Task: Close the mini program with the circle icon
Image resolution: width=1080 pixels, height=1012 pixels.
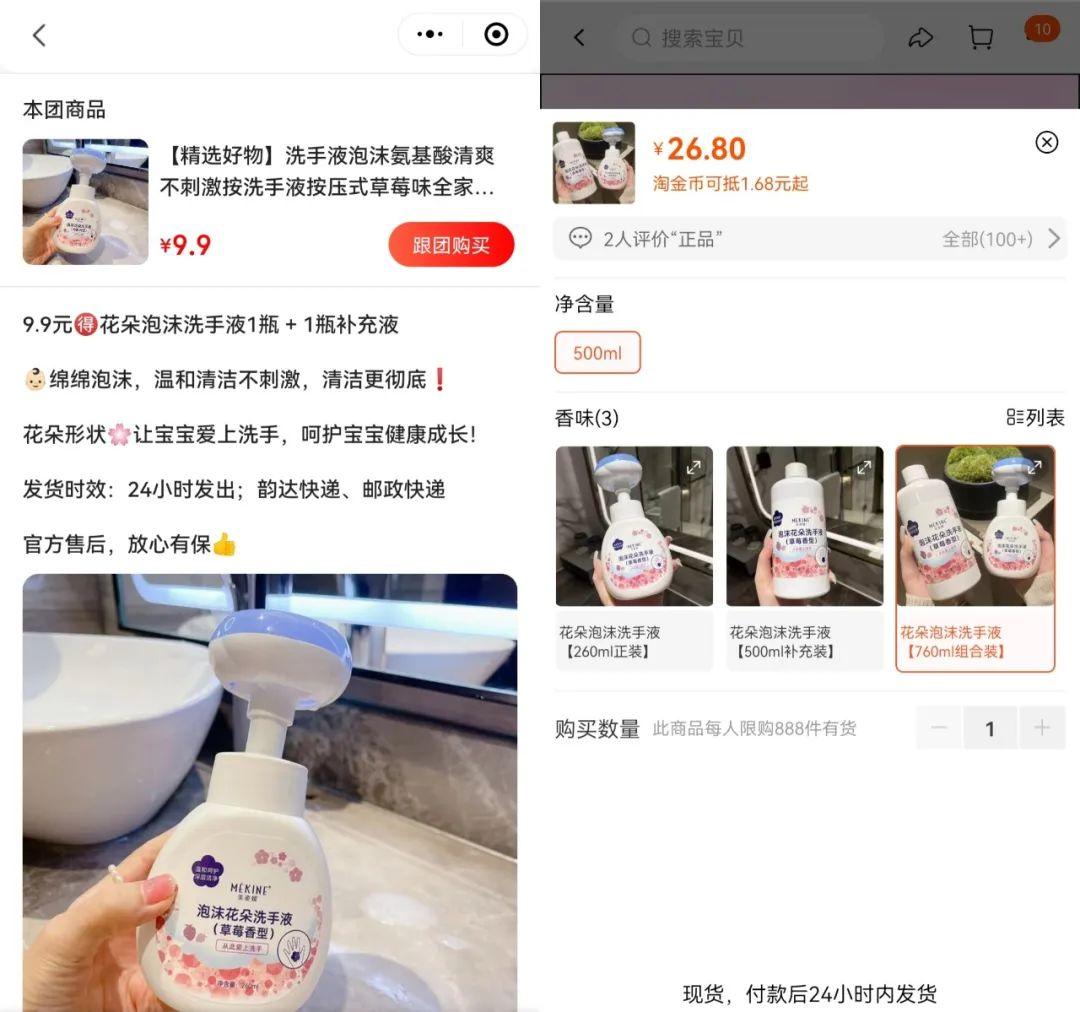Action: [496, 35]
